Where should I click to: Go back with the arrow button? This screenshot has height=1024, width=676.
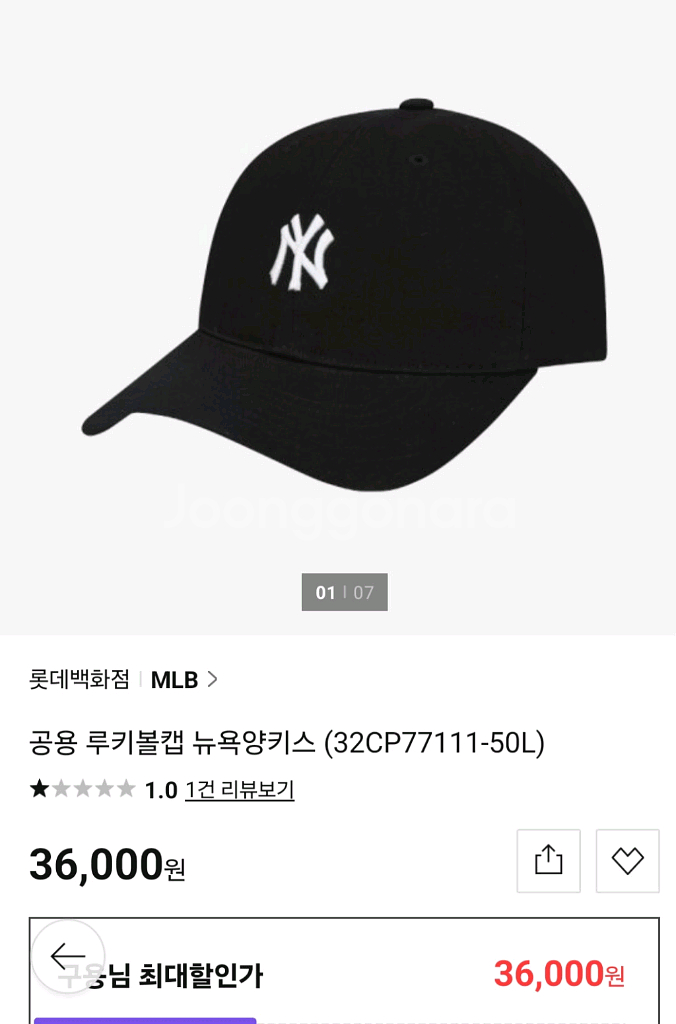pos(68,957)
